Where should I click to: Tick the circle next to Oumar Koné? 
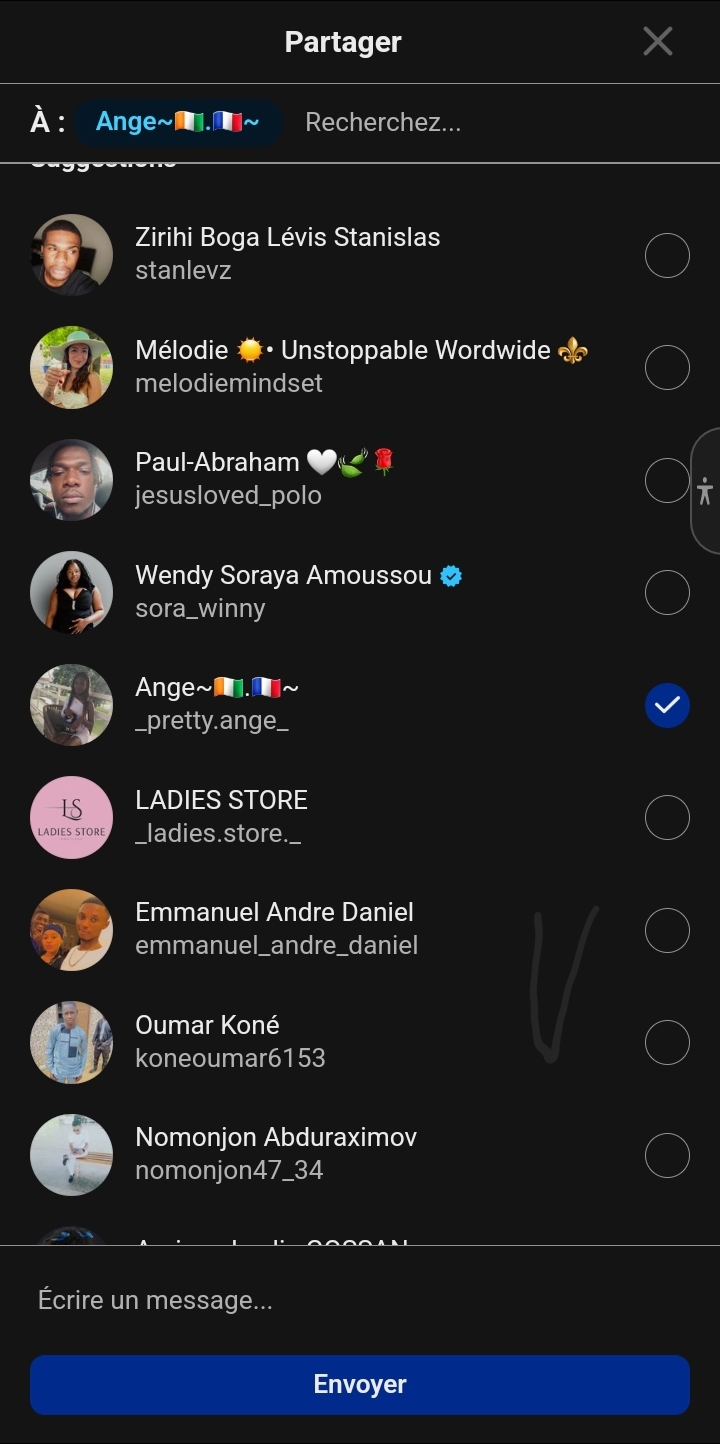667,1043
